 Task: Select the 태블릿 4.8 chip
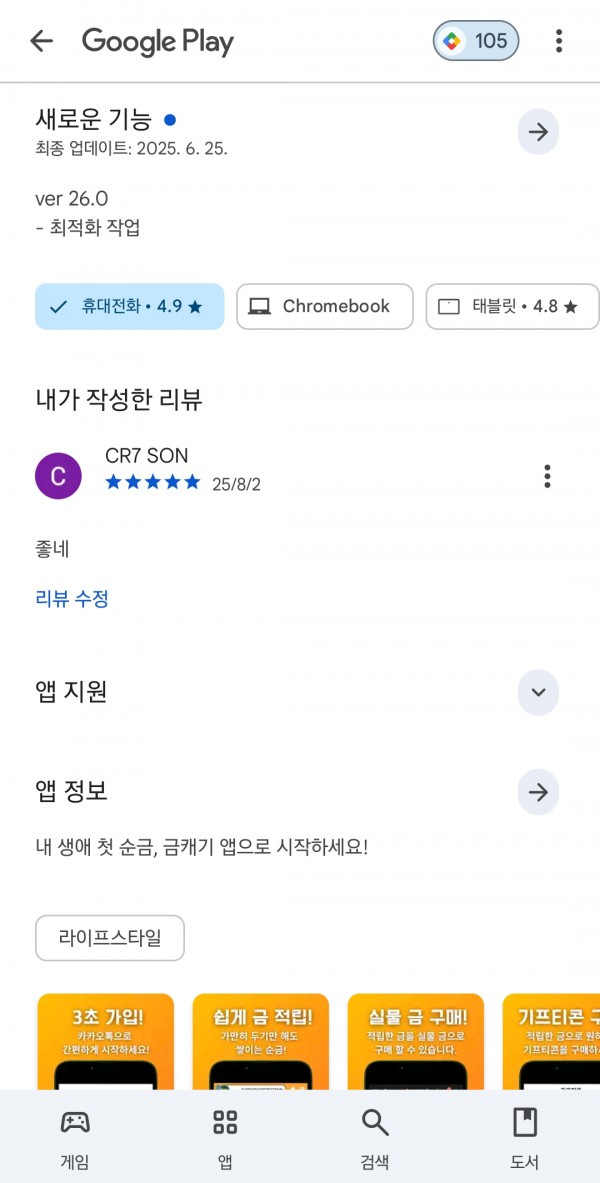click(513, 306)
